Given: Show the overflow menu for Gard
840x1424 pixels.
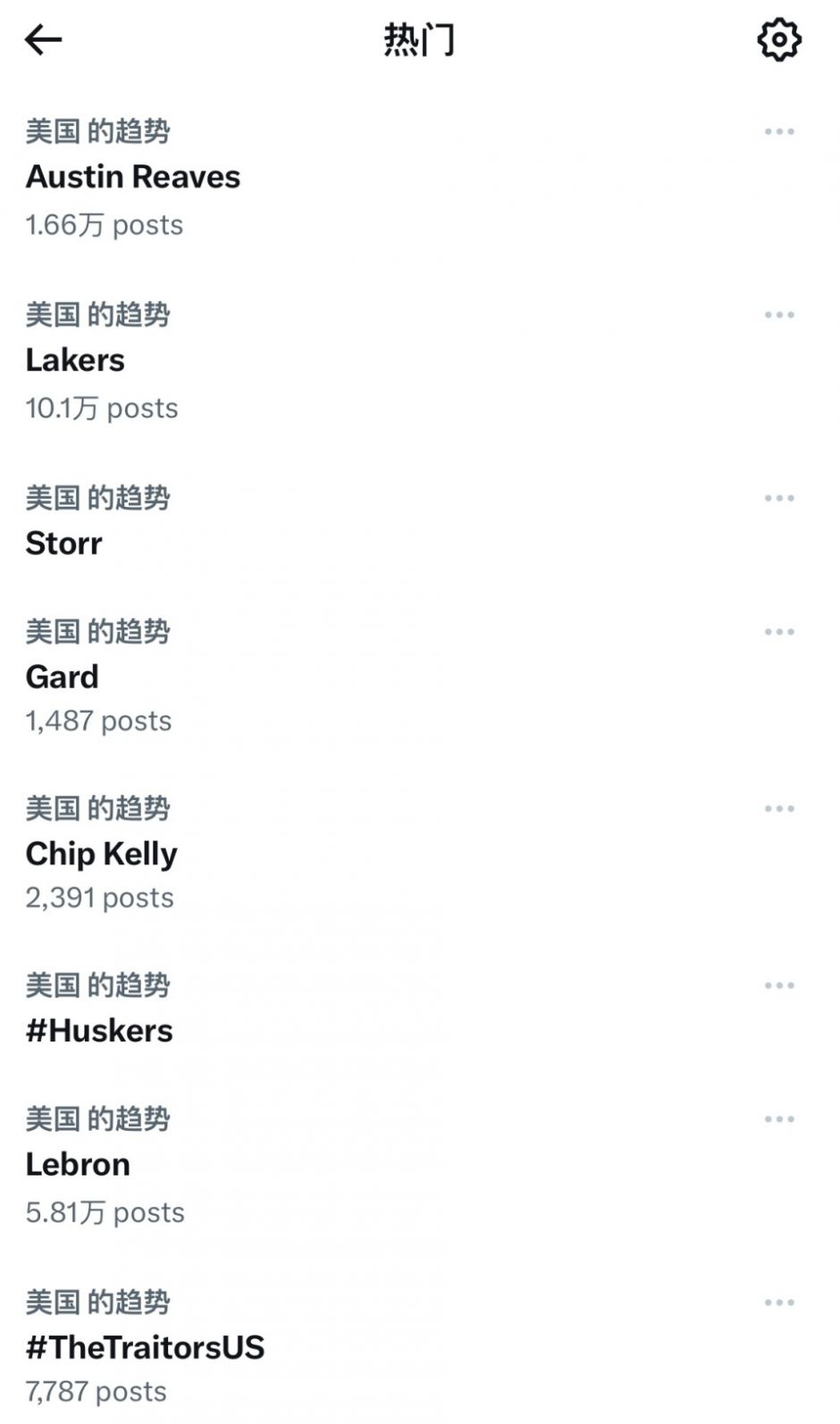Looking at the screenshot, I should (778, 632).
